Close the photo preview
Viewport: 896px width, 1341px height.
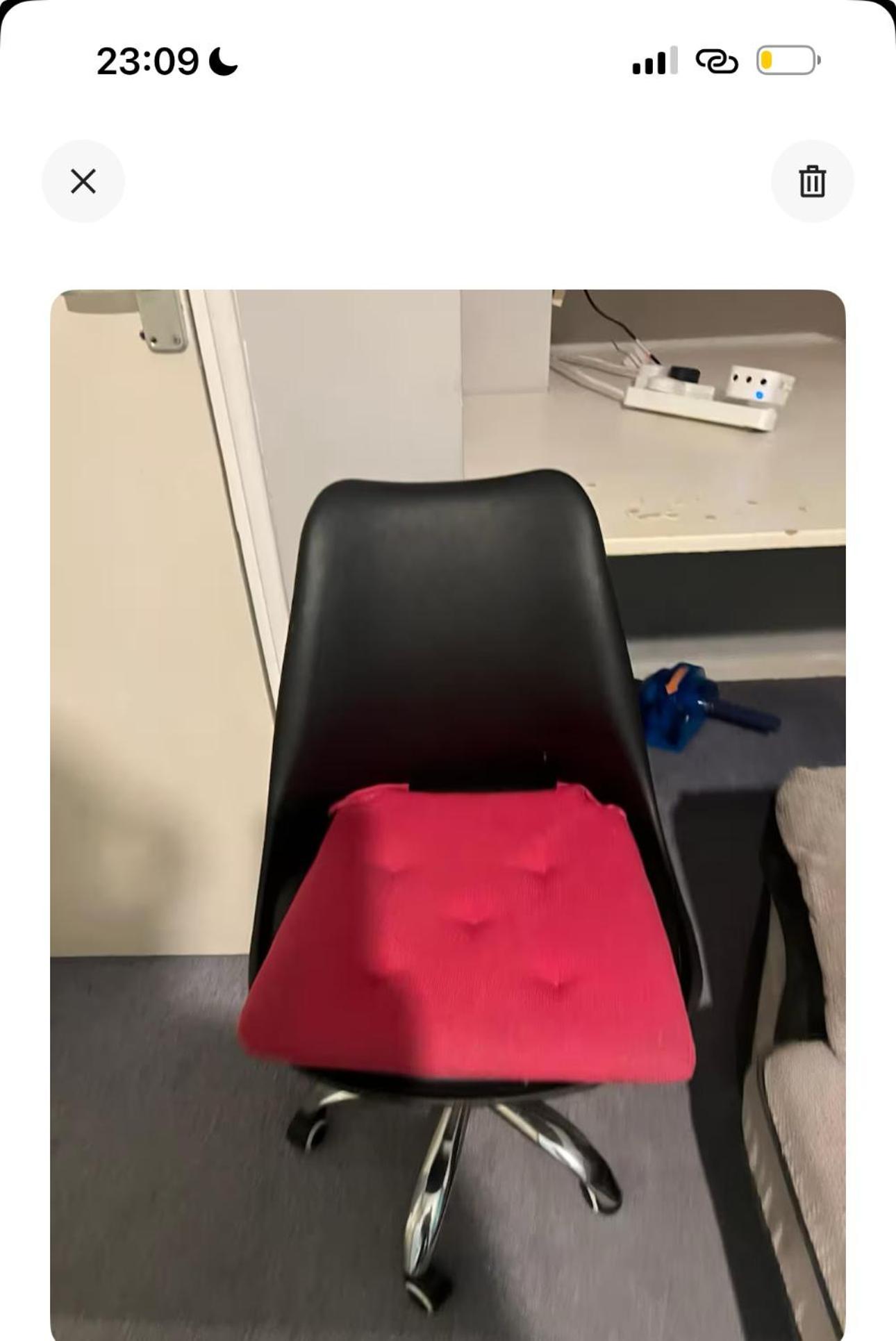click(83, 181)
